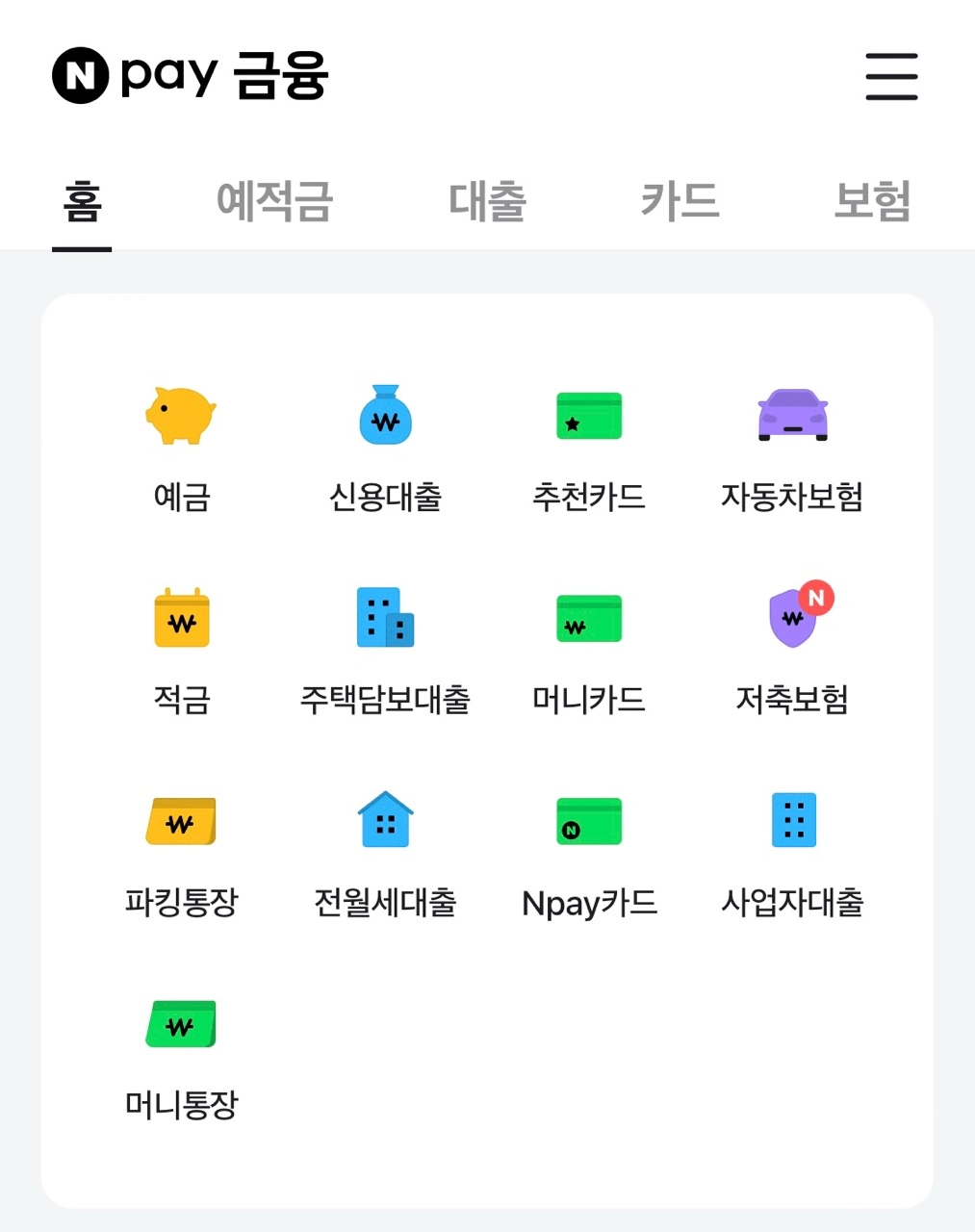Click the 머니카드 card icon
The height and width of the screenshot is (1232, 975).
click(589, 619)
